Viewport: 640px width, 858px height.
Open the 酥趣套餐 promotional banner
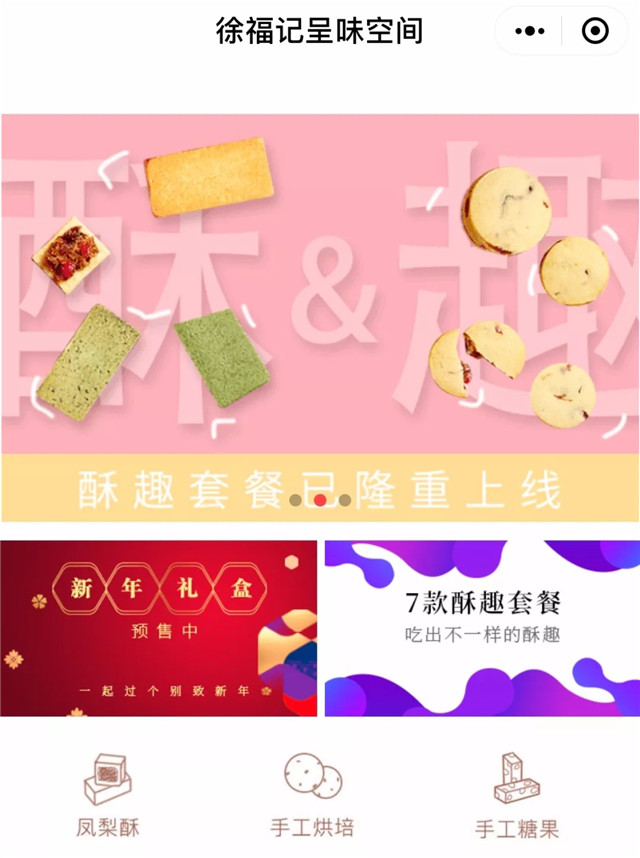click(320, 318)
